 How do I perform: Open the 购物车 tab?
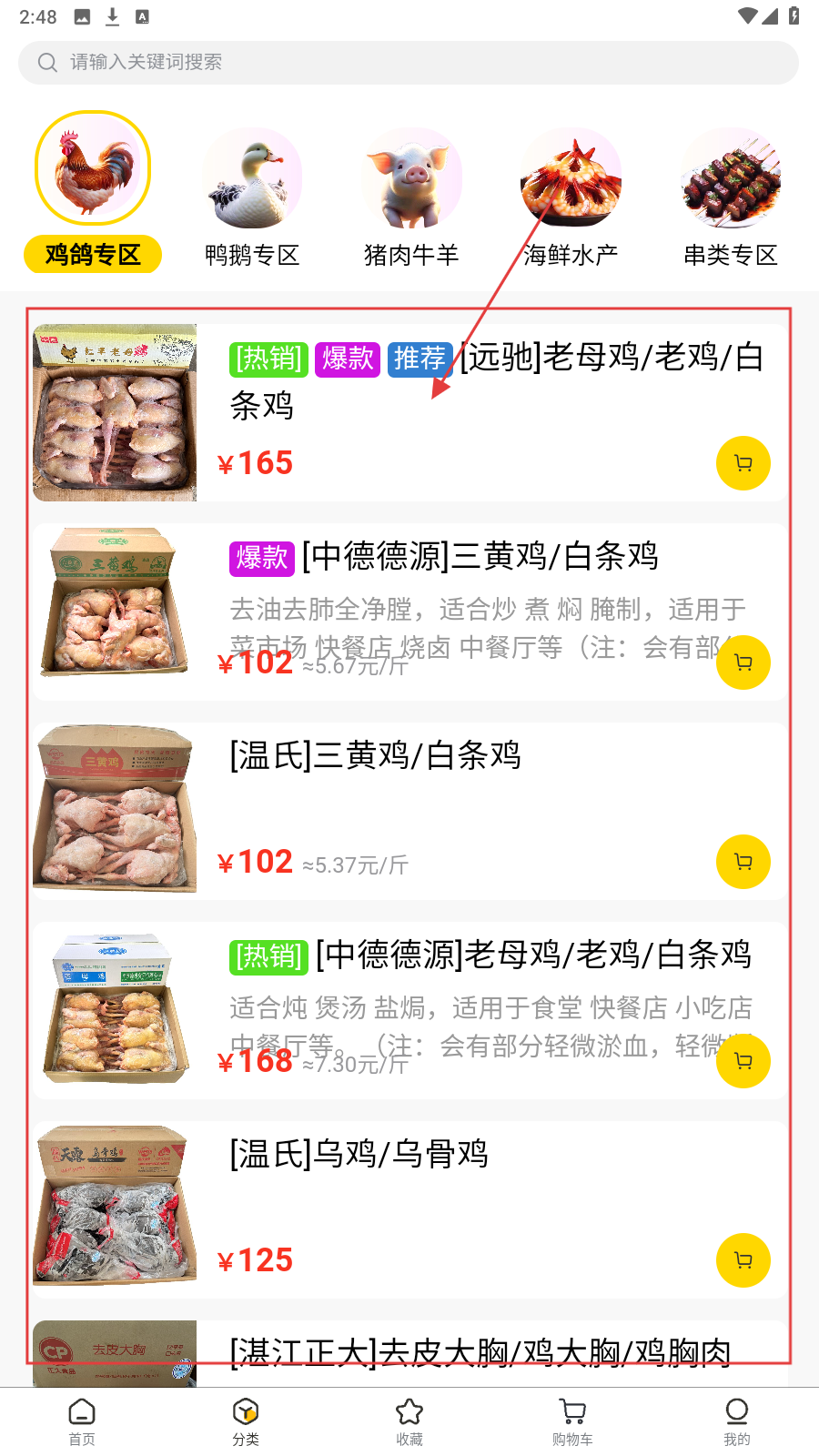click(x=572, y=1421)
